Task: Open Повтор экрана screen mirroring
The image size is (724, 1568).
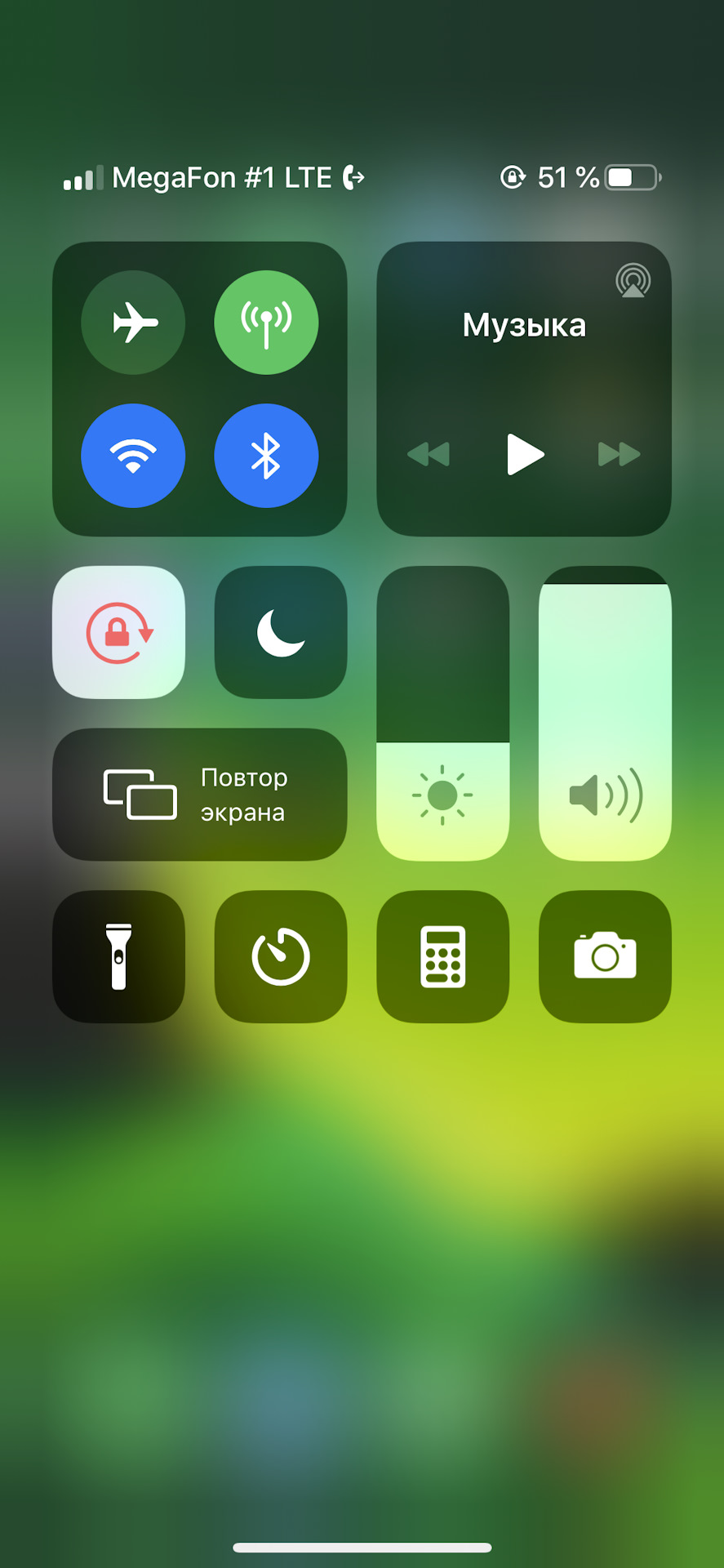Action: coord(200,795)
